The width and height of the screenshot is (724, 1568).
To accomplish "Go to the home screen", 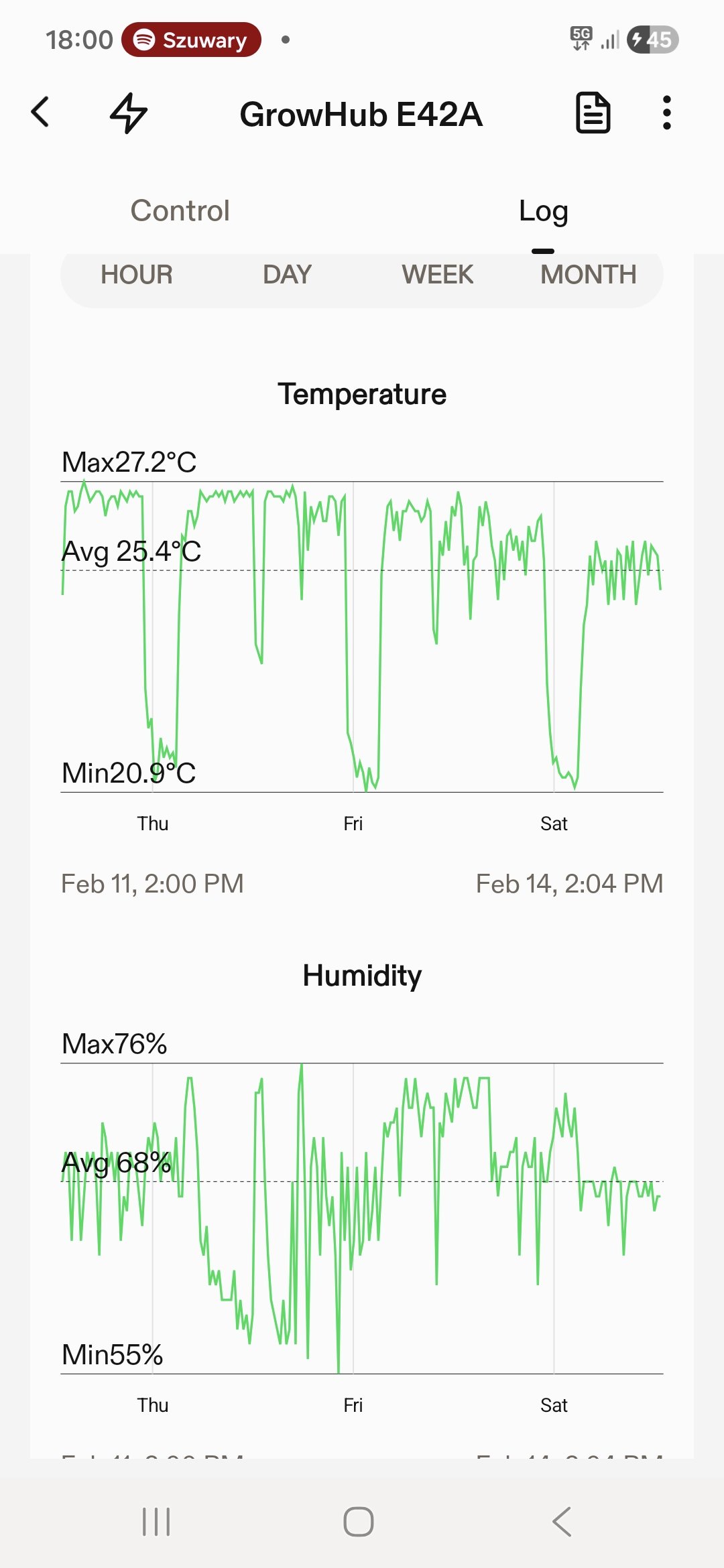I will (359, 1522).
